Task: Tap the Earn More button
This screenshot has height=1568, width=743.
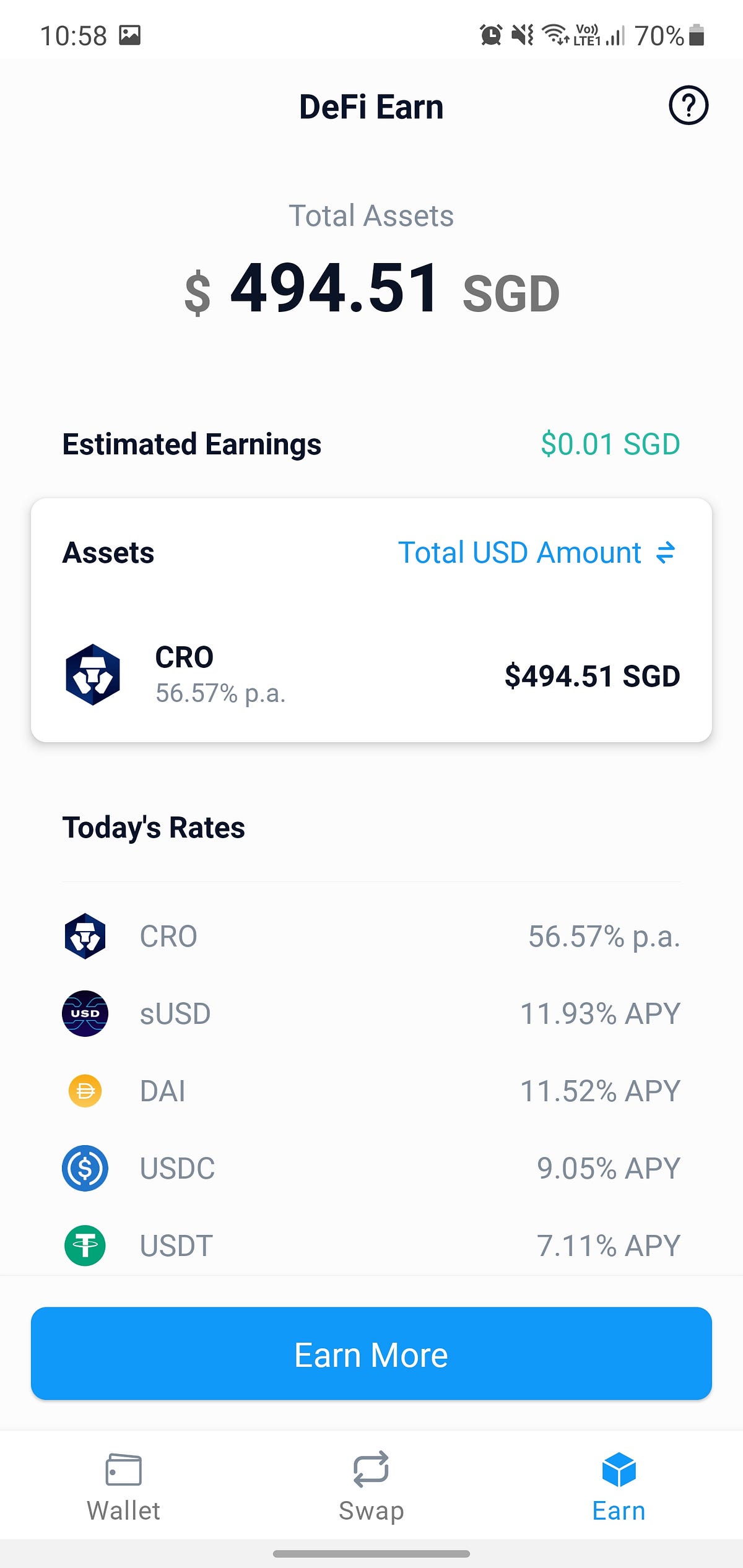Action: point(371,1354)
